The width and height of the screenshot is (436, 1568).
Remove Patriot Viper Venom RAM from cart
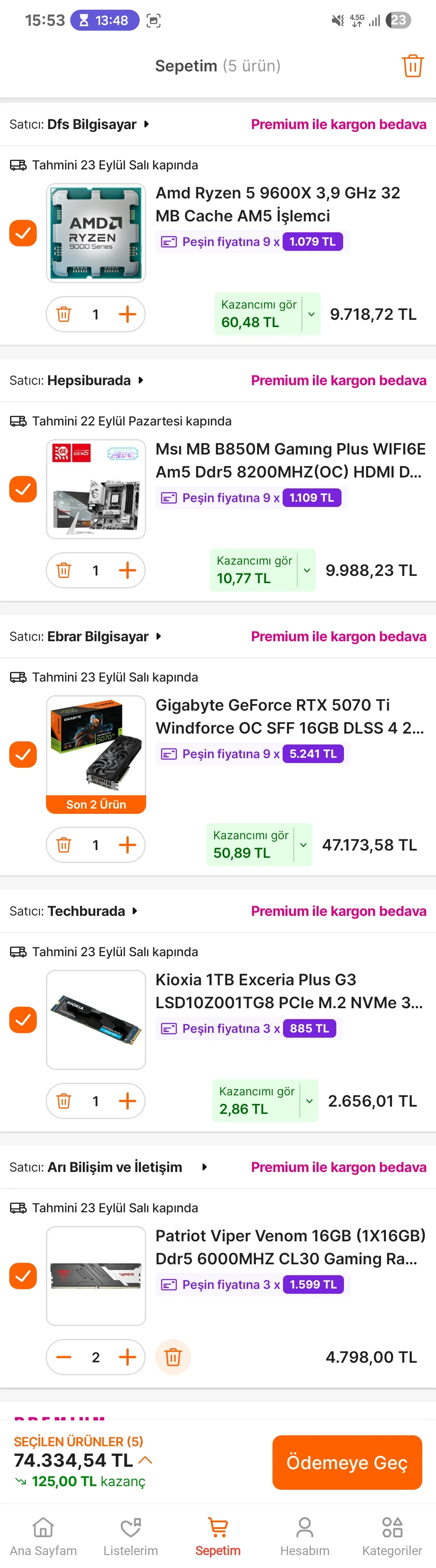[173, 1357]
